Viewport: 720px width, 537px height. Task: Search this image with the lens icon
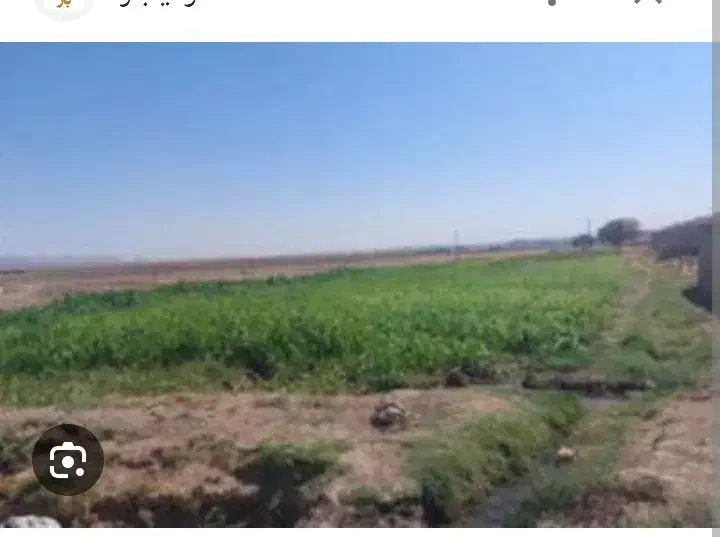(x=68, y=460)
